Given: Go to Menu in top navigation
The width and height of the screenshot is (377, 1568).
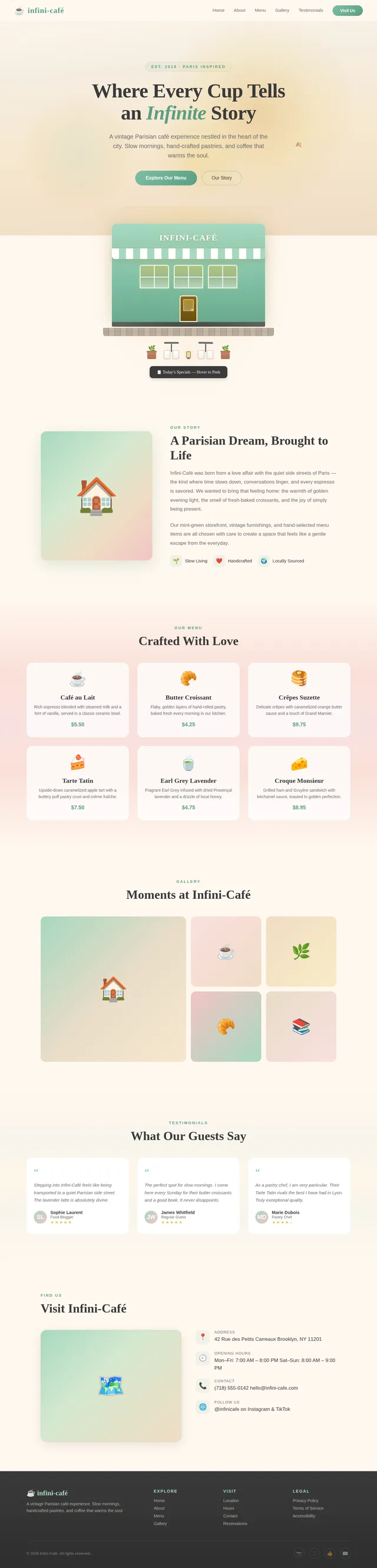Looking at the screenshot, I should pos(260,11).
